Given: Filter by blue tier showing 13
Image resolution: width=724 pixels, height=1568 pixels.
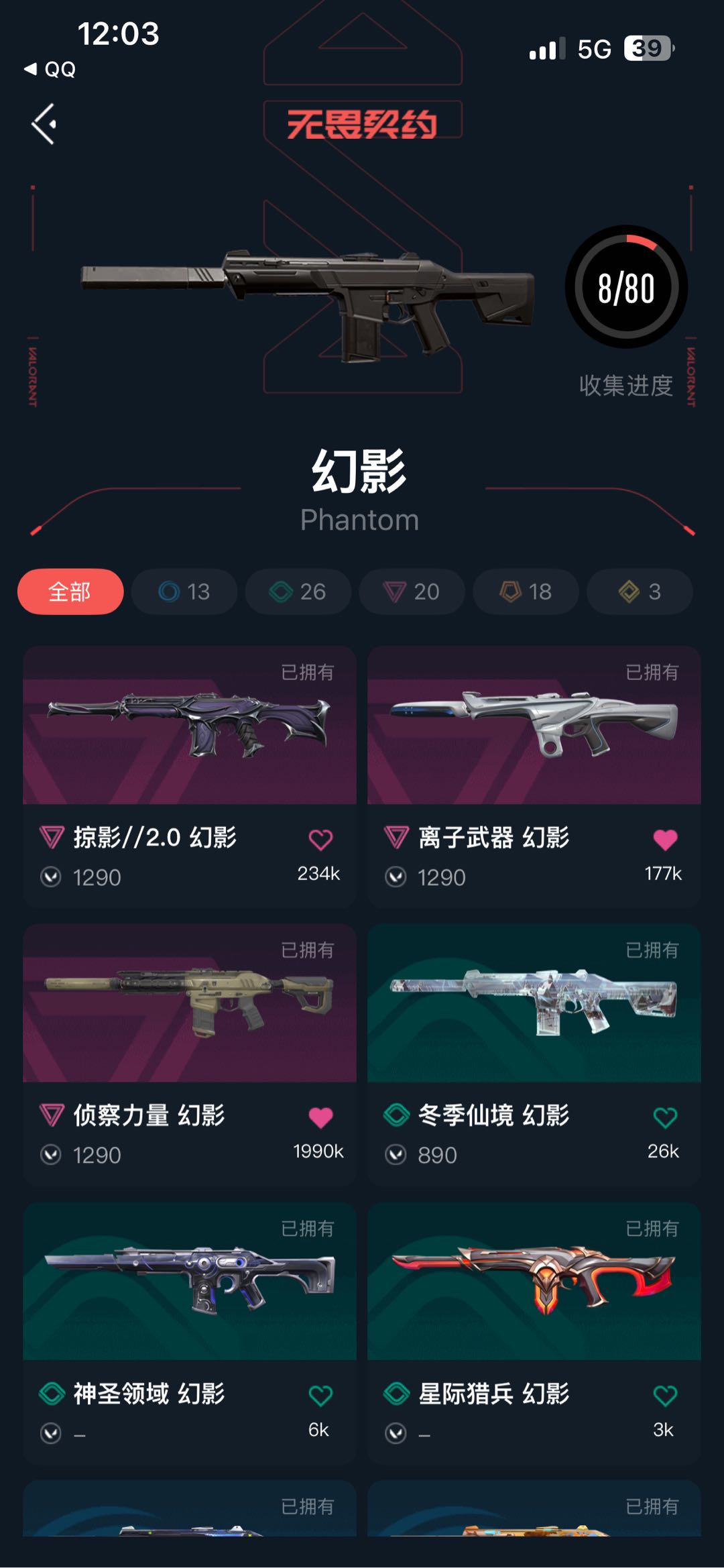Looking at the screenshot, I should click(x=184, y=592).
